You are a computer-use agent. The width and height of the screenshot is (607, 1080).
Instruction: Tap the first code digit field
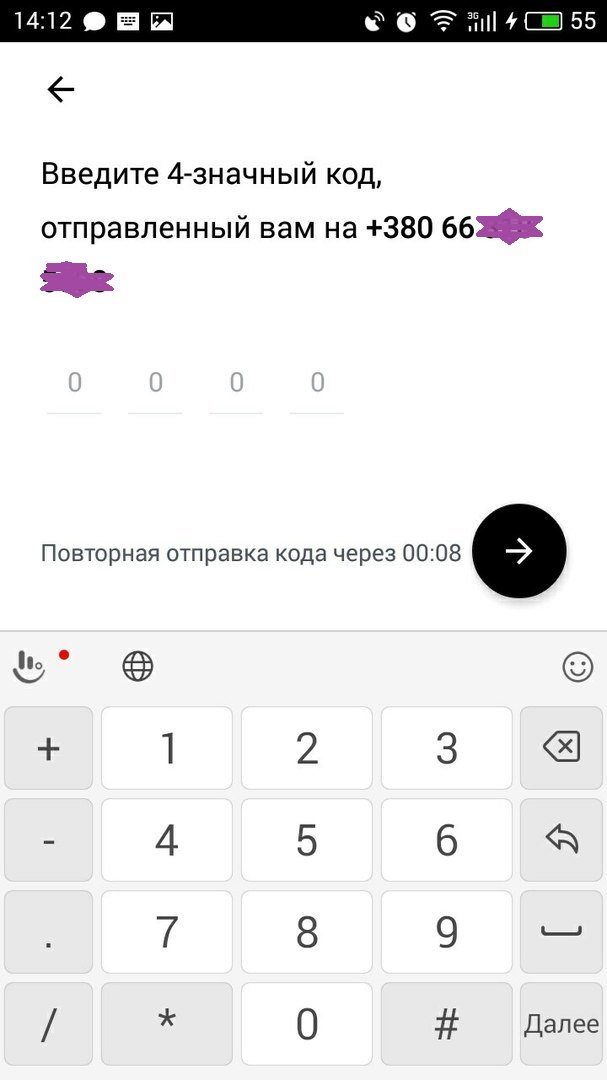pos(74,384)
